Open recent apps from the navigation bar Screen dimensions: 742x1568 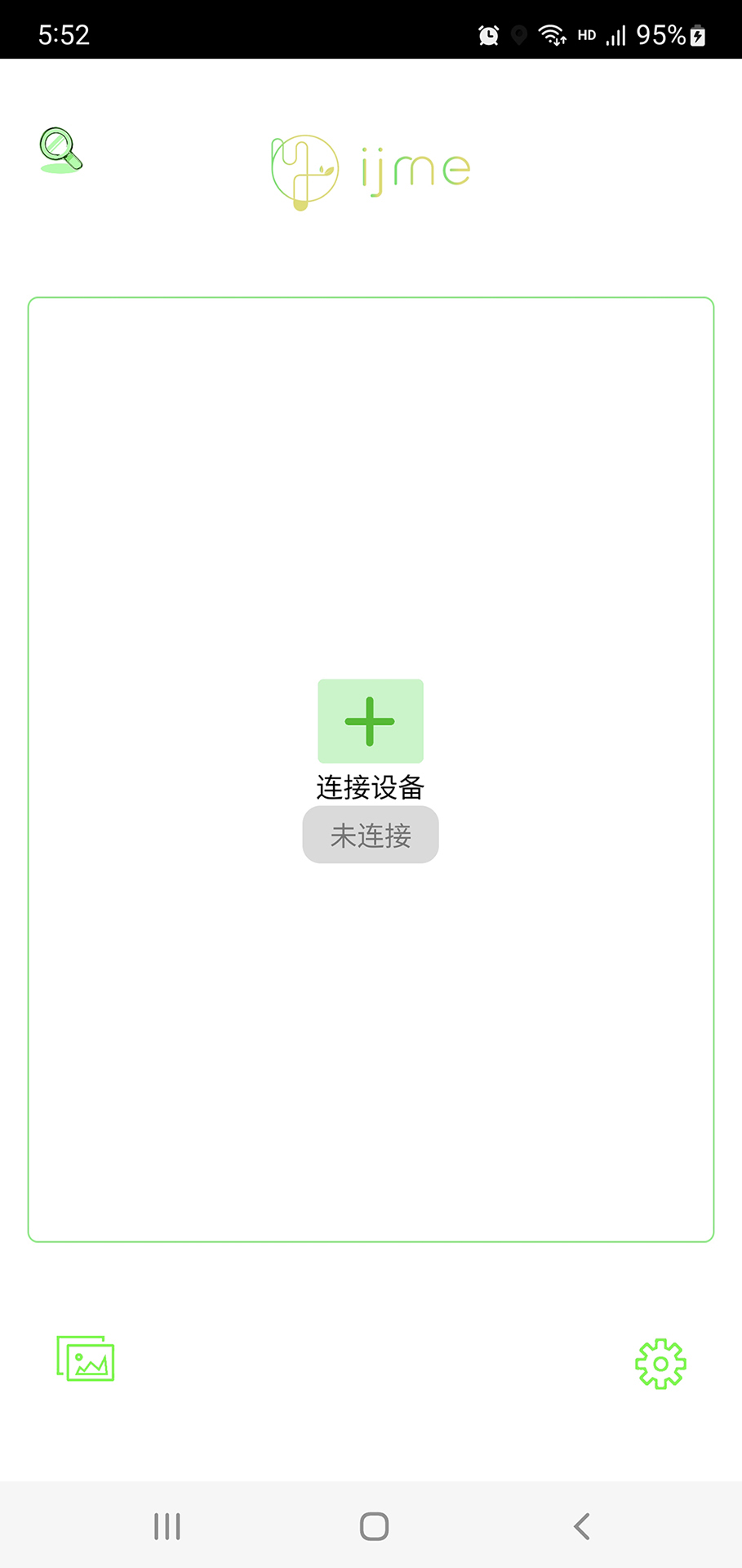[167, 1526]
